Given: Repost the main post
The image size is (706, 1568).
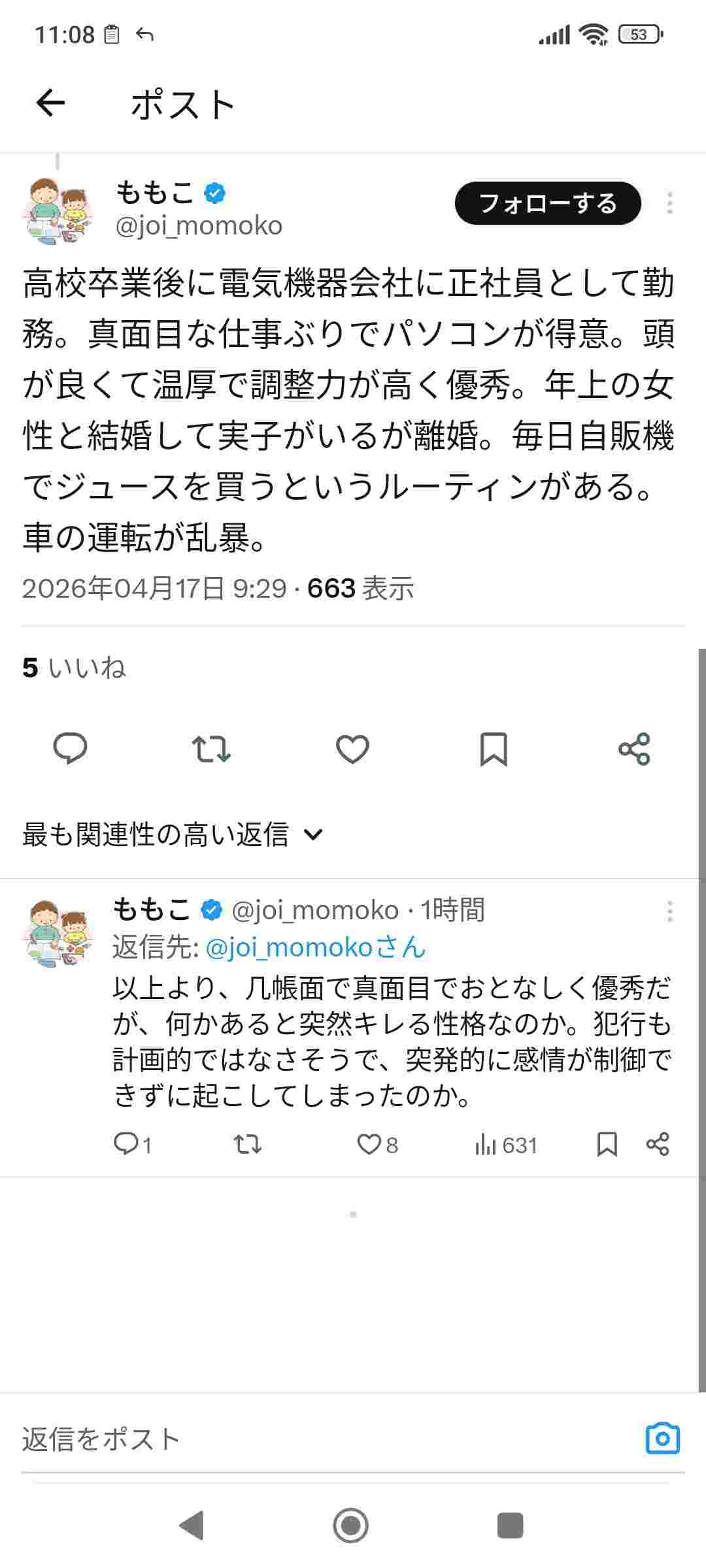Looking at the screenshot, I should [x=211, y=749].
